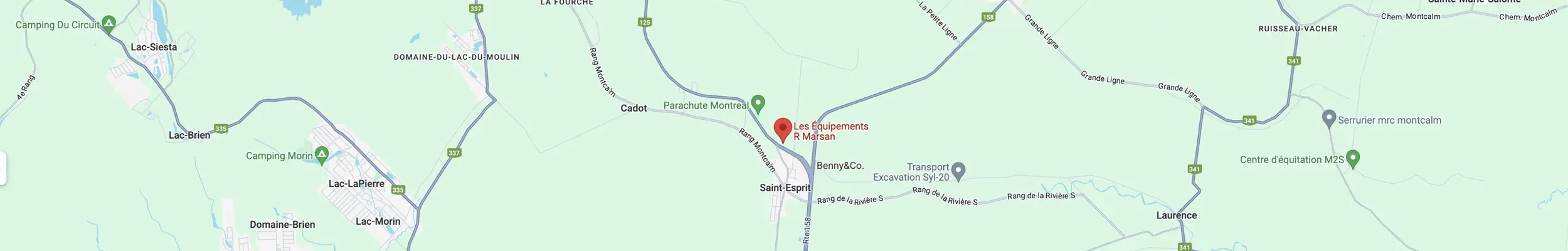Image resolution: width=1568 pixels, height=251 pixels.
Task: Tap the Transport Excavation Syl-20 pin
Action: [x=958, y=170]
